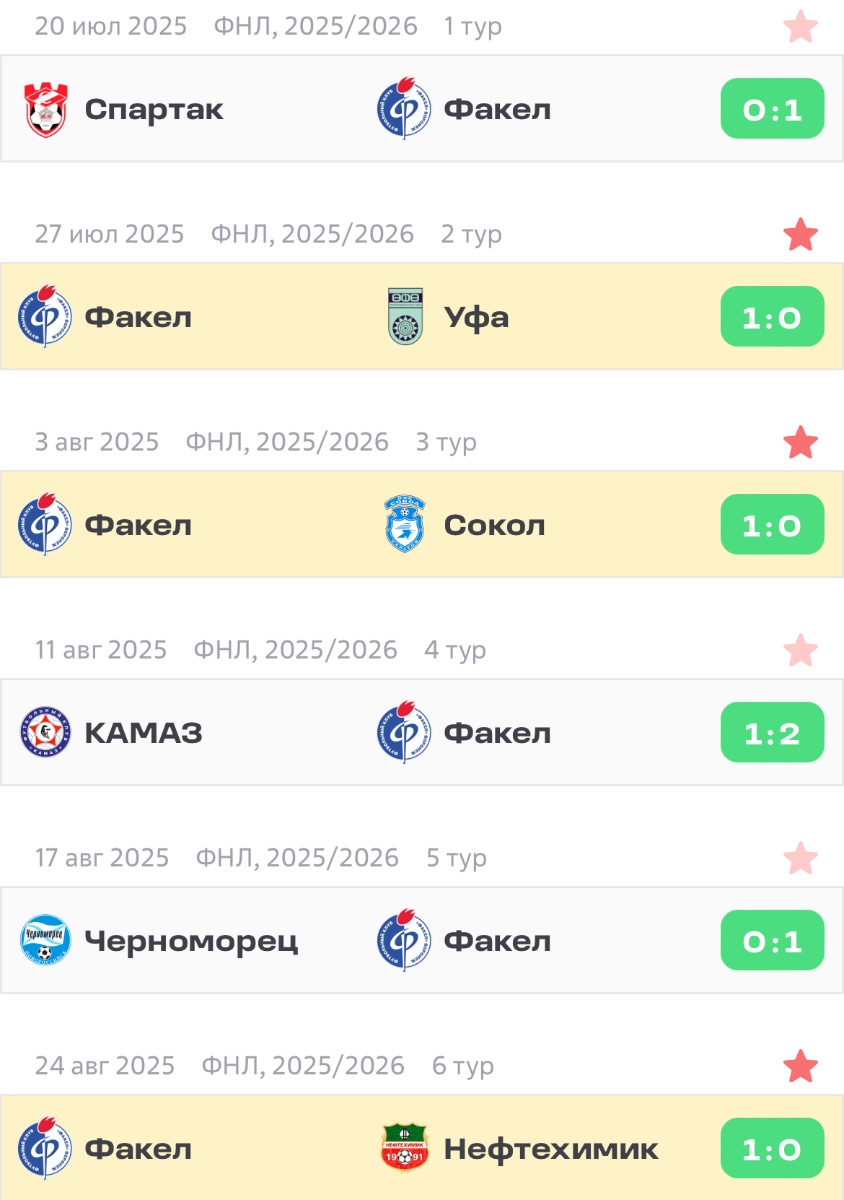This screenshot has height=1200, width=844.
Task: Toggle the favorite star for 5 тур
Action: coord(800,858)
